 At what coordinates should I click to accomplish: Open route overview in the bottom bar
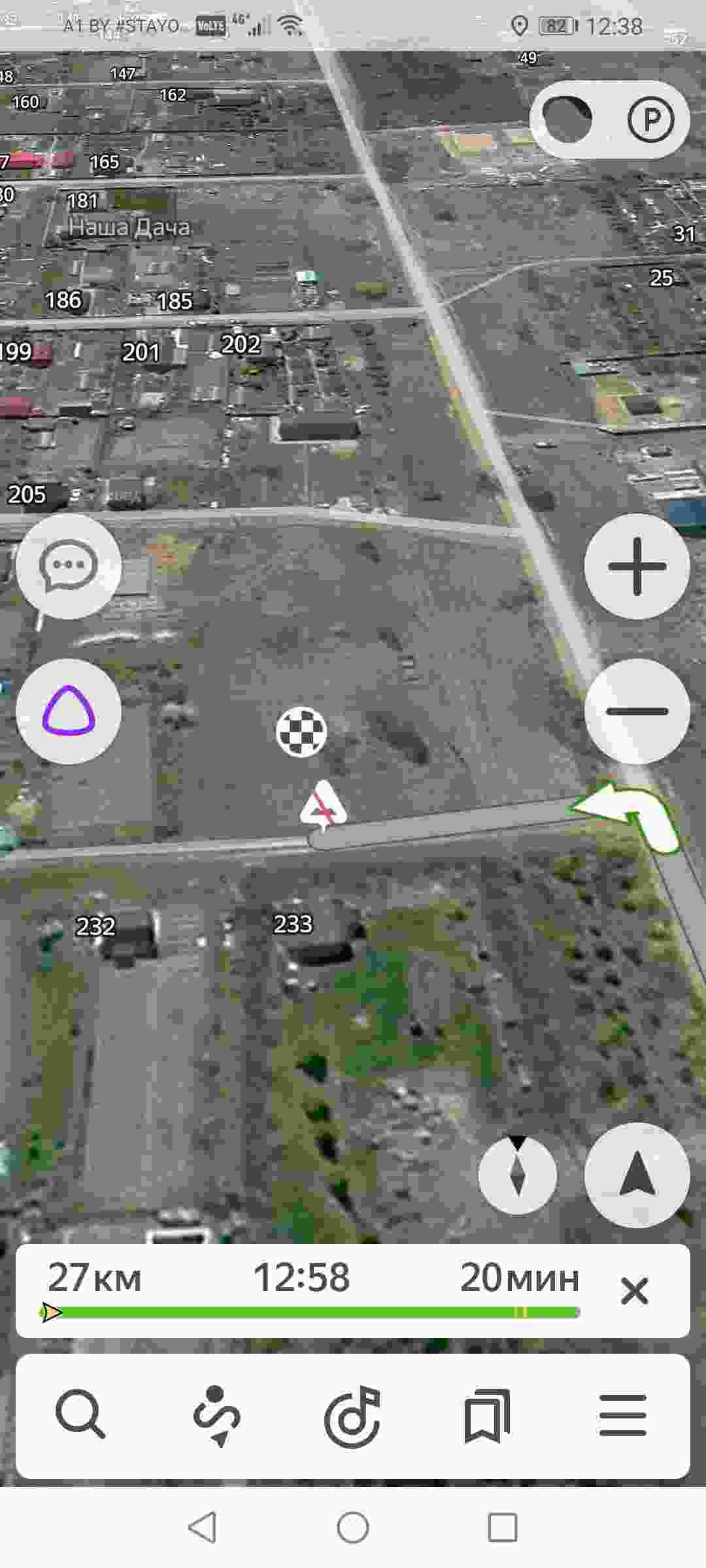pos(217,1414)
